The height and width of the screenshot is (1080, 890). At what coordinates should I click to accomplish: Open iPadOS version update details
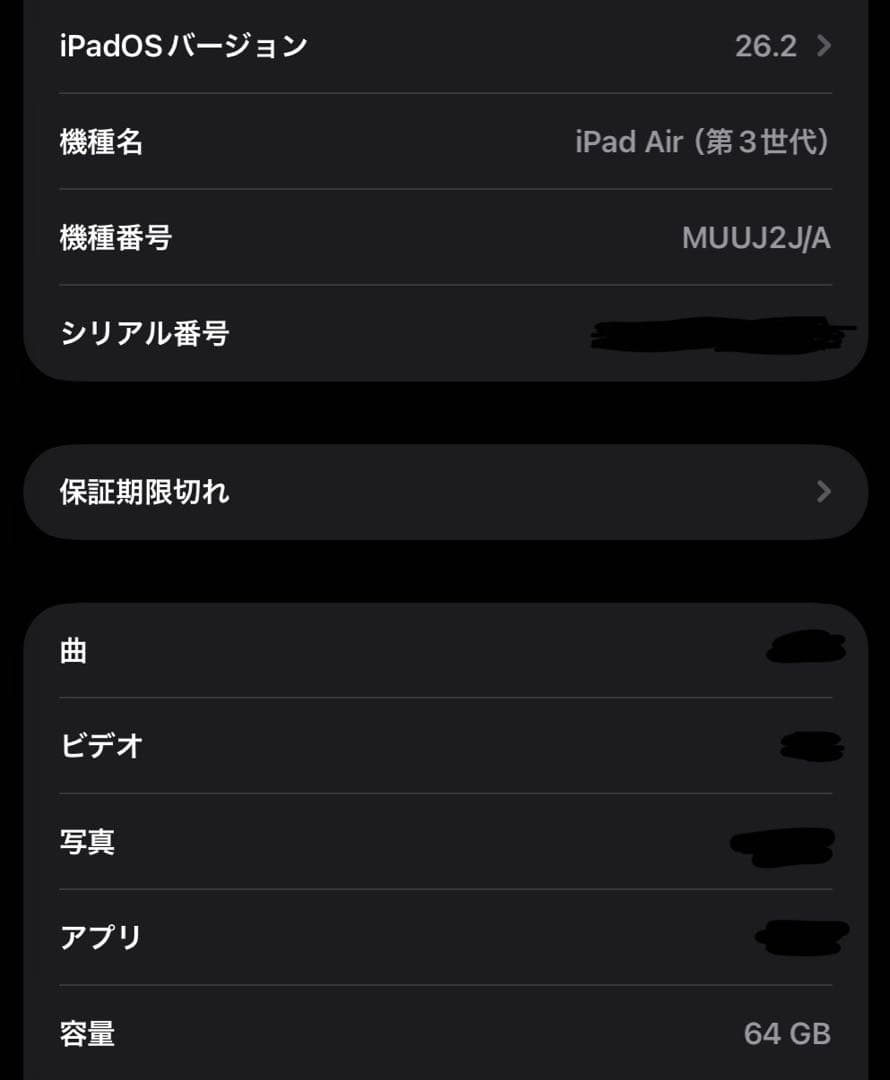point(445,46)
